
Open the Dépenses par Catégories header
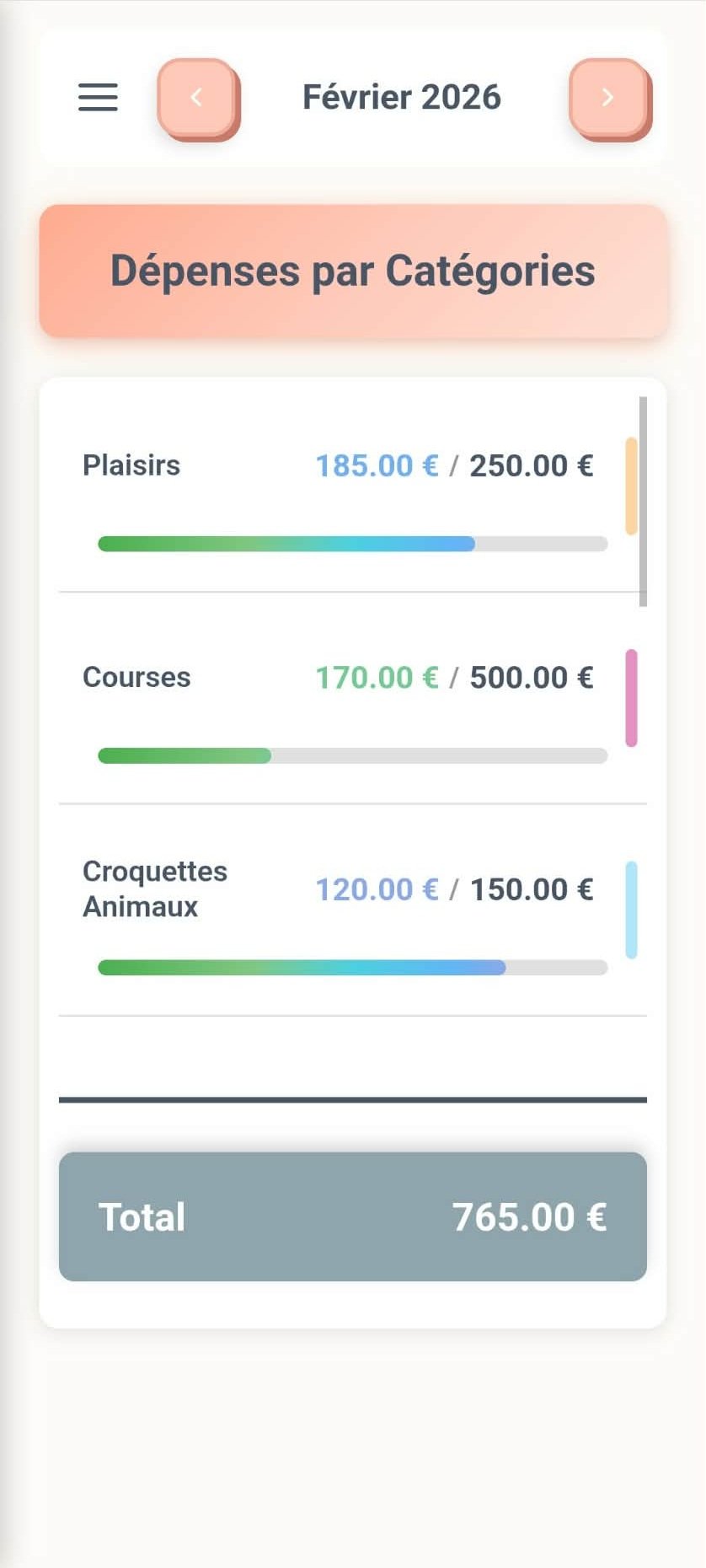click(352, 270)
